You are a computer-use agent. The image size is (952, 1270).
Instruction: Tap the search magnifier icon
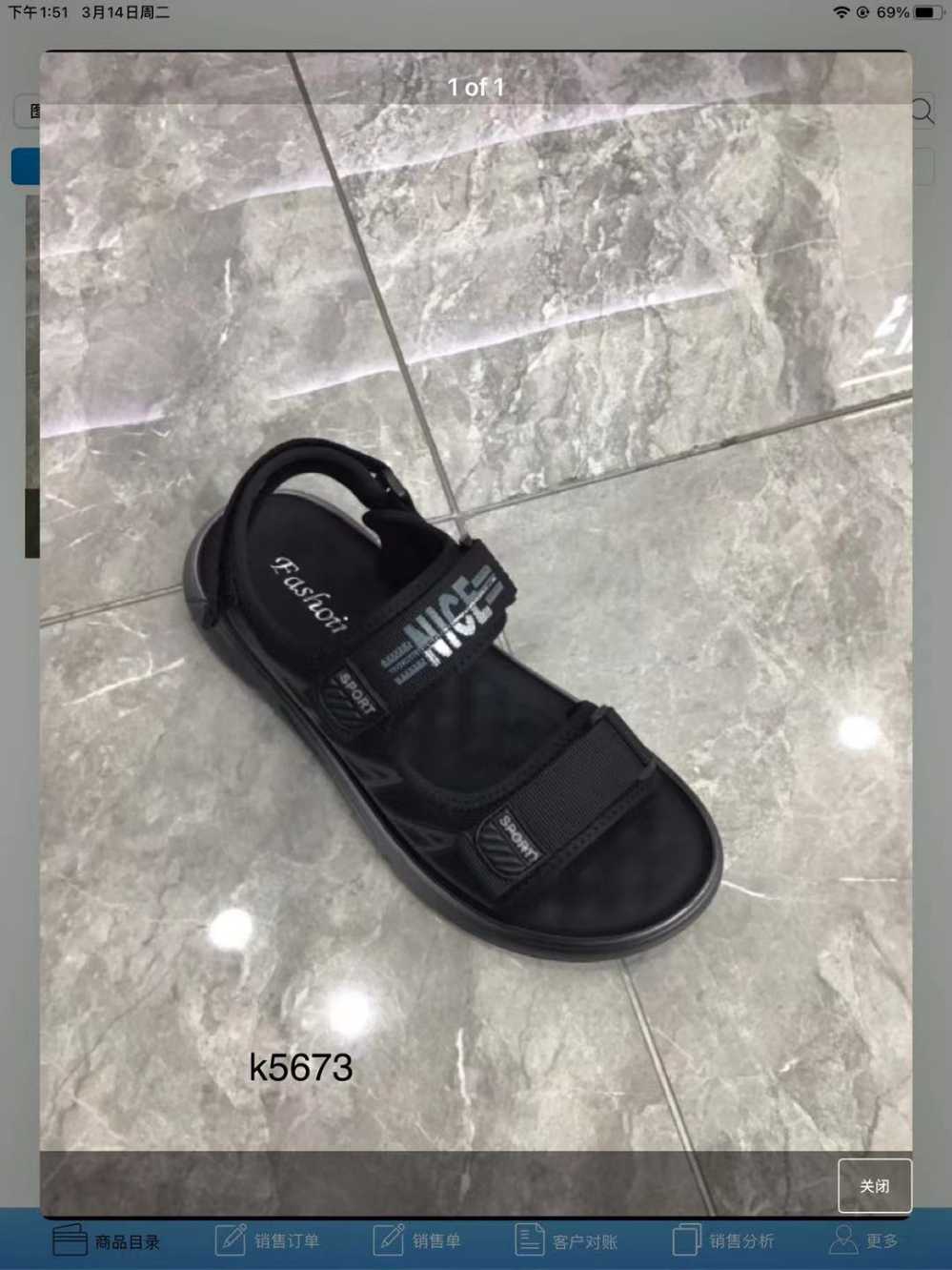click(922, 111)
